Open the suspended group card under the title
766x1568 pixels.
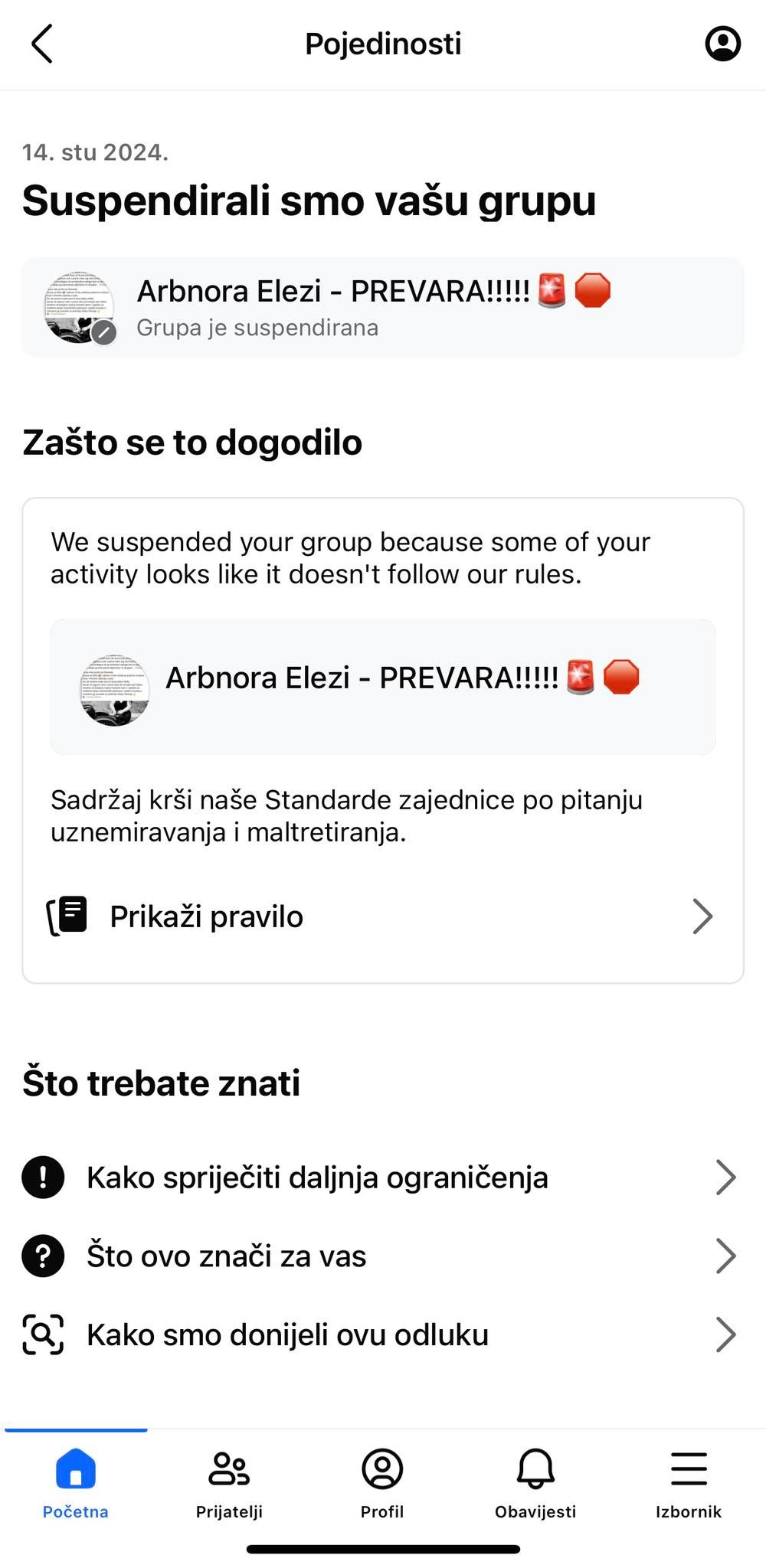point(383,307)
